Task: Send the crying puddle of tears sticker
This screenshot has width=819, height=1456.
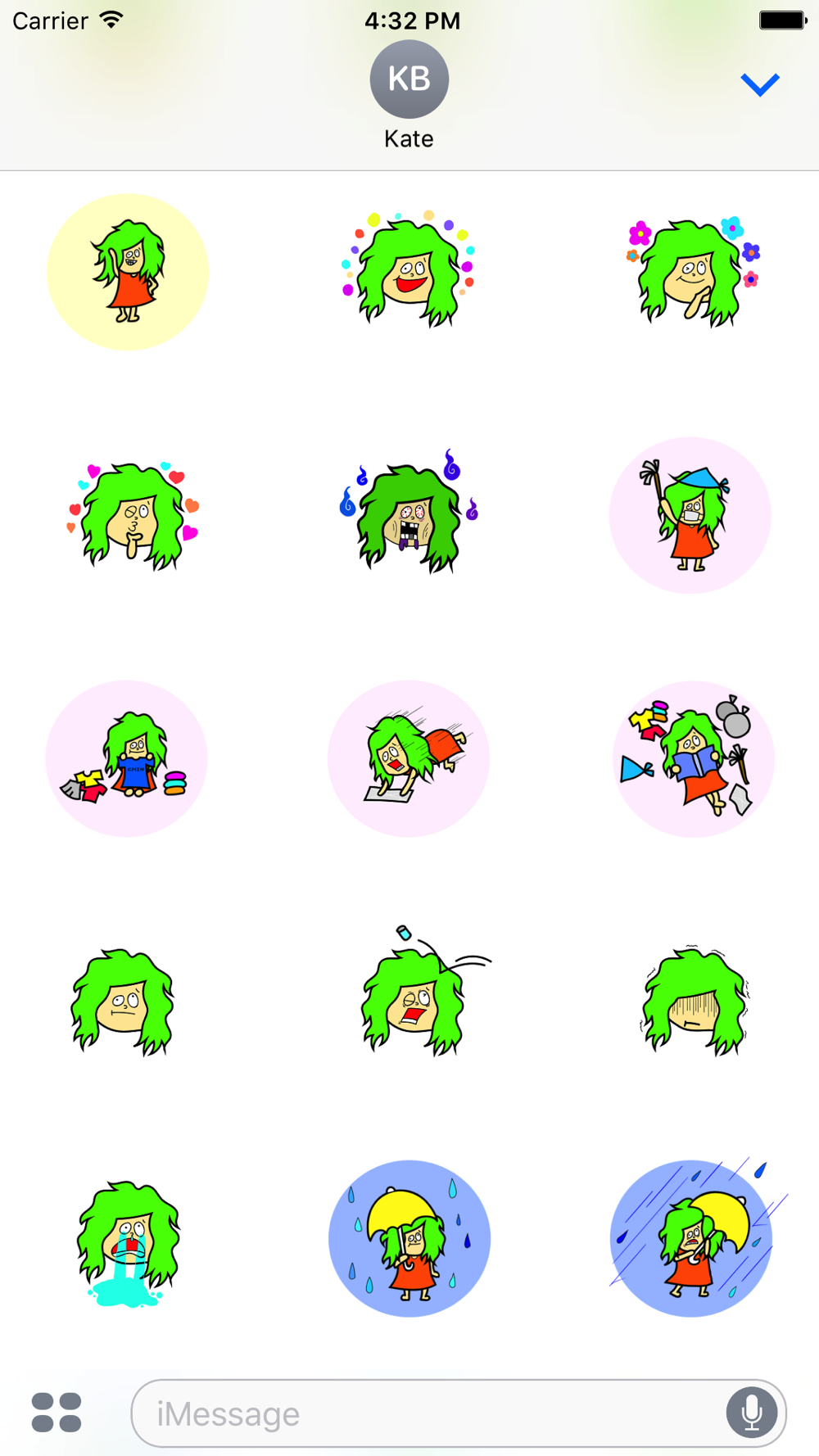Action: click(128, 1244)
